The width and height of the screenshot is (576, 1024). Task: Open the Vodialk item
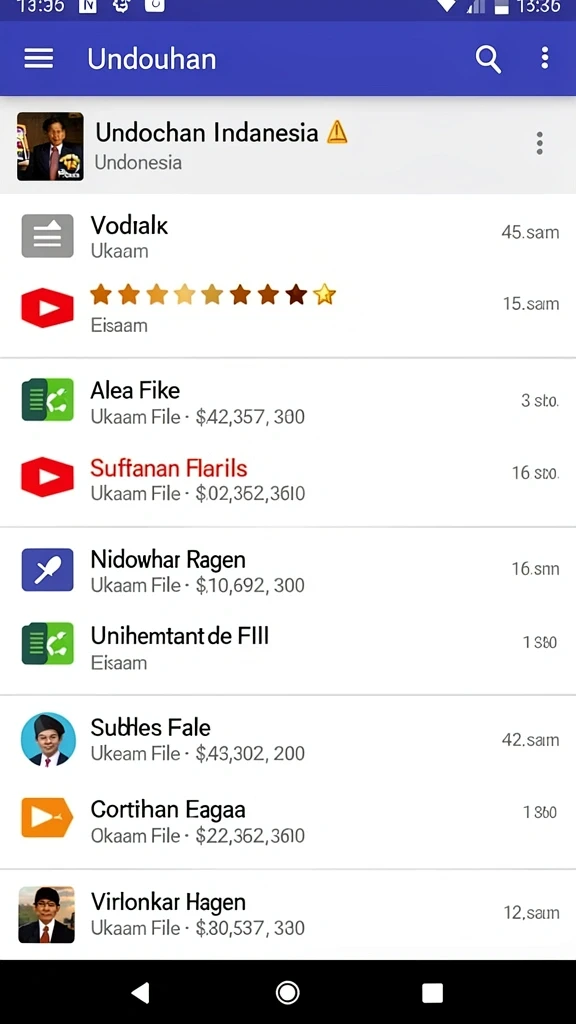point(288,236)
